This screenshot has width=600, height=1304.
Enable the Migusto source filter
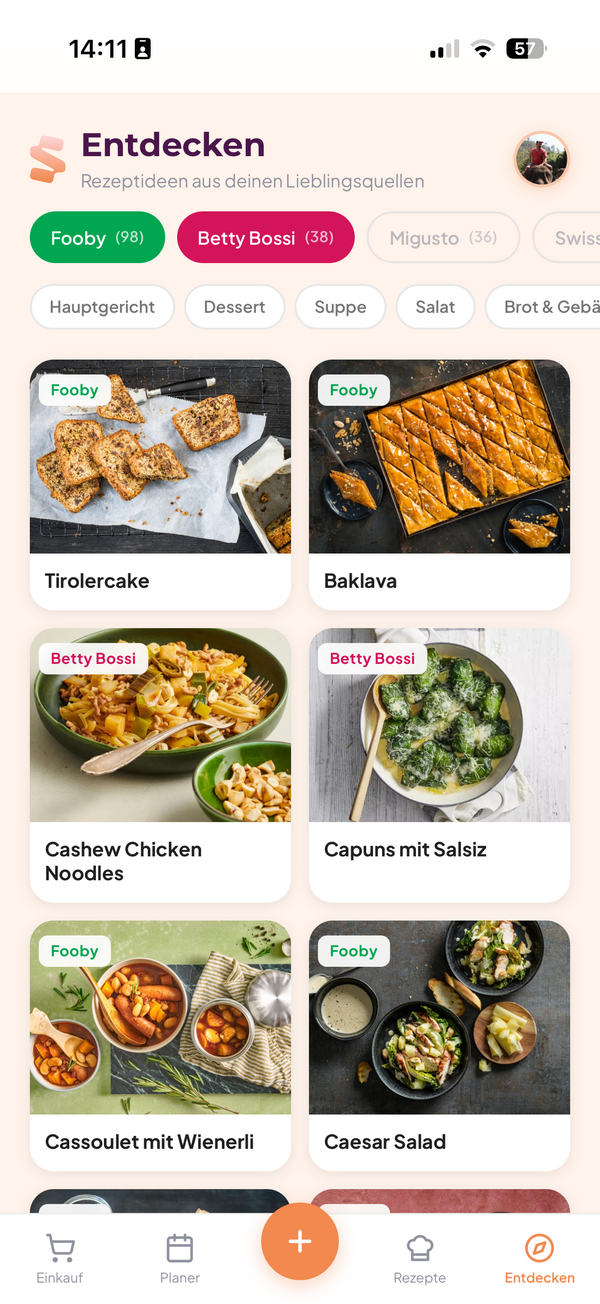pyautogui.click(x=443, y=238)
